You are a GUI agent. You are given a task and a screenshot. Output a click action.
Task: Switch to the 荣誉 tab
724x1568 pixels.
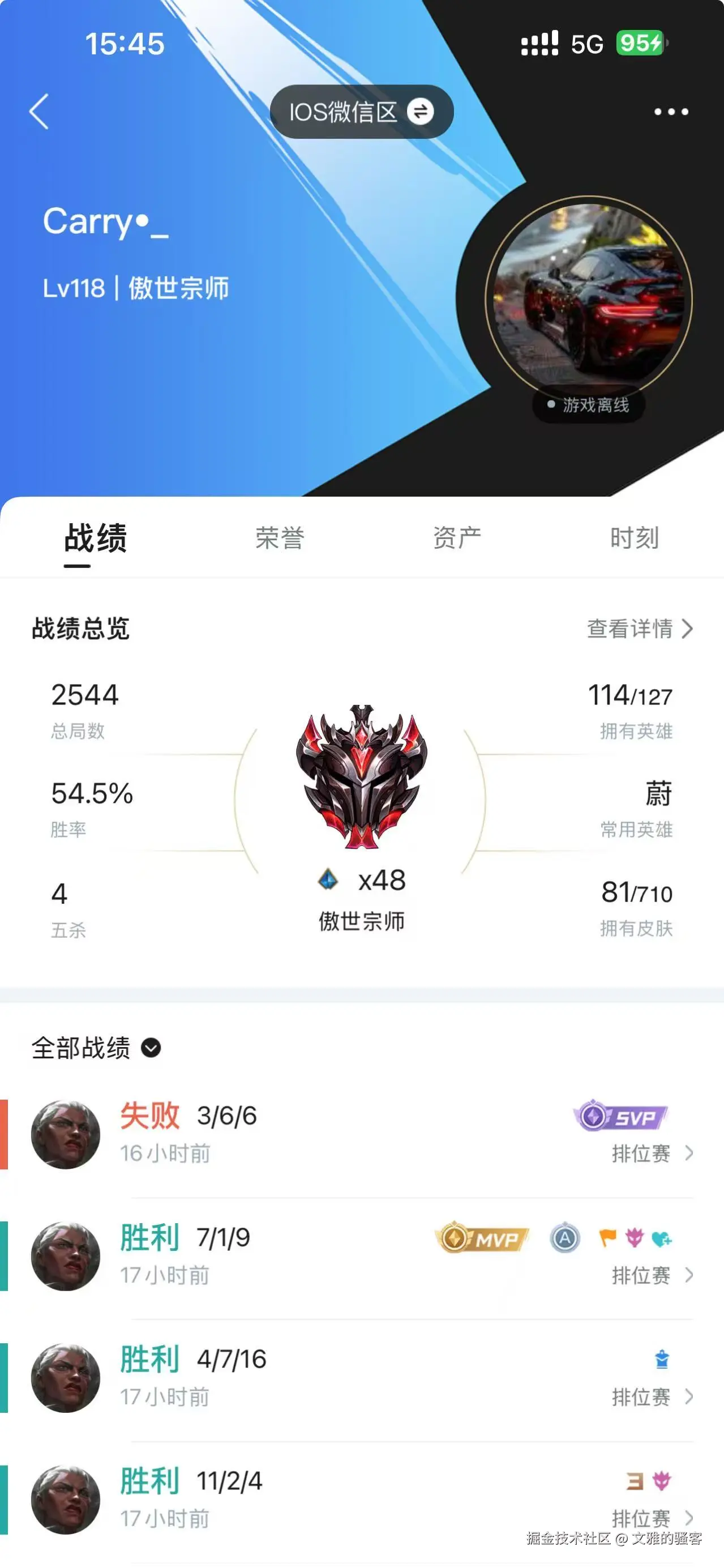click(279, 538)
